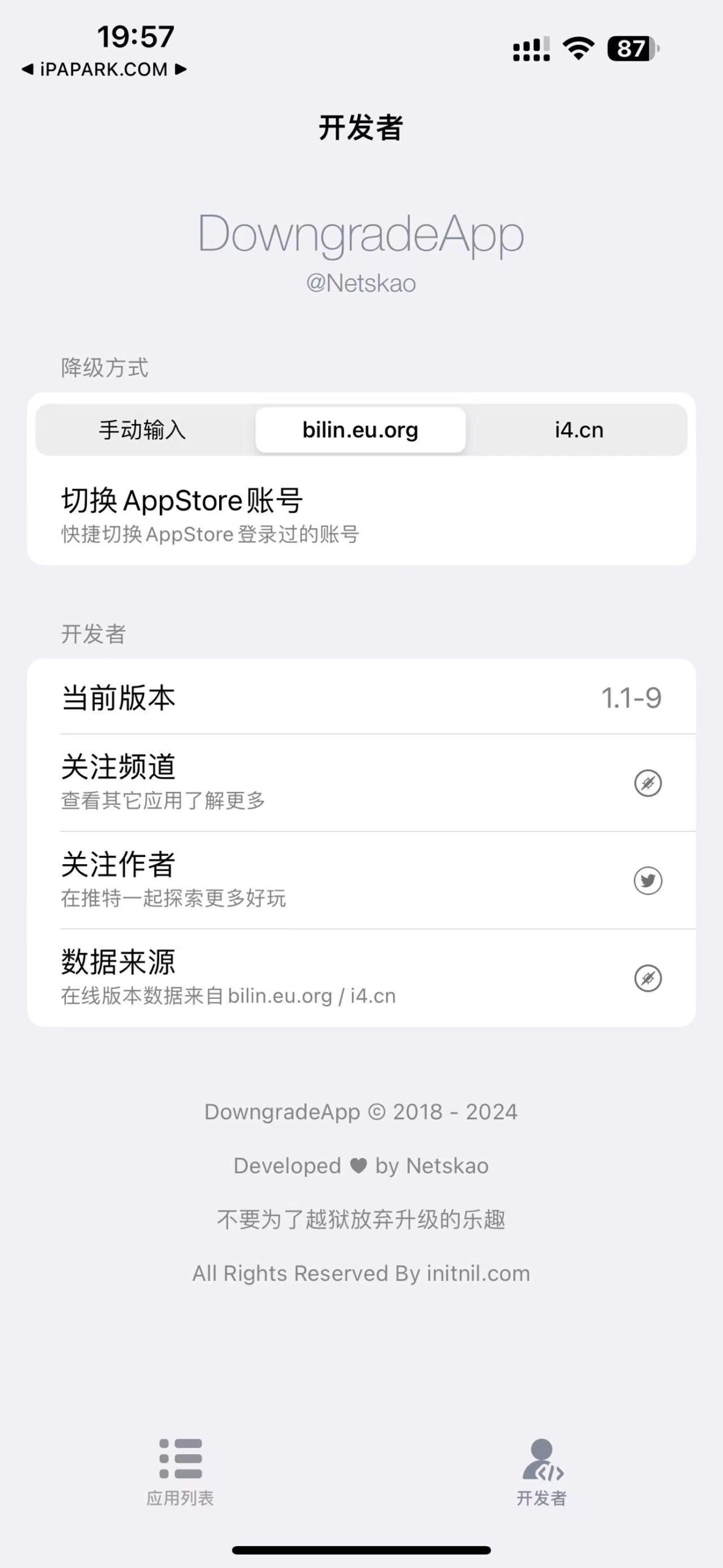Click the Twitter bird icon beside 关注作者

point(649,880)
